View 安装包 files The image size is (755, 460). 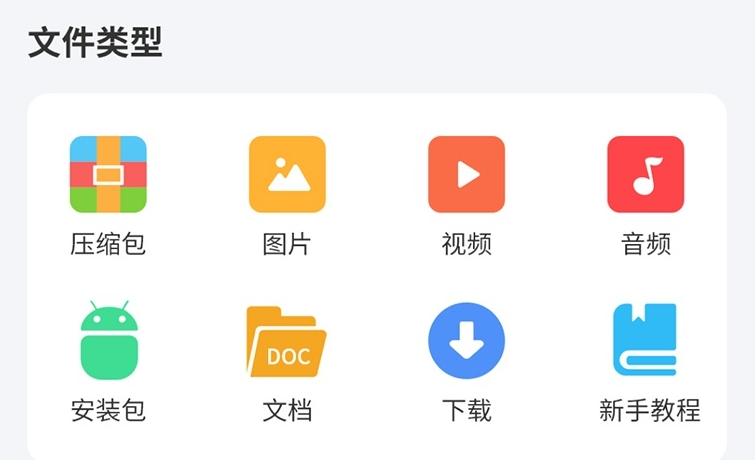pos(108,341)
